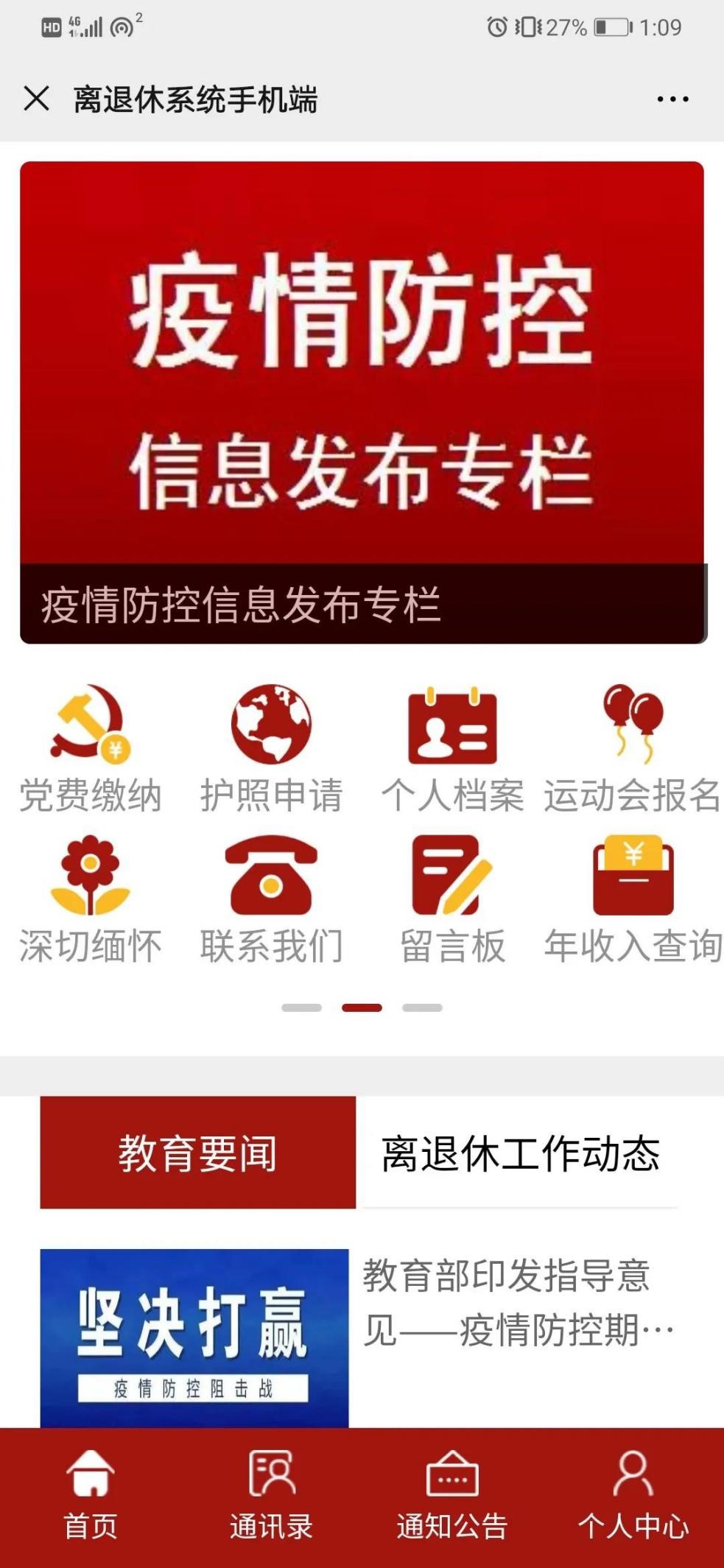The image size is (724, 1568).
Task: Switch to the 个人中心 tab
Action: 633,1496
